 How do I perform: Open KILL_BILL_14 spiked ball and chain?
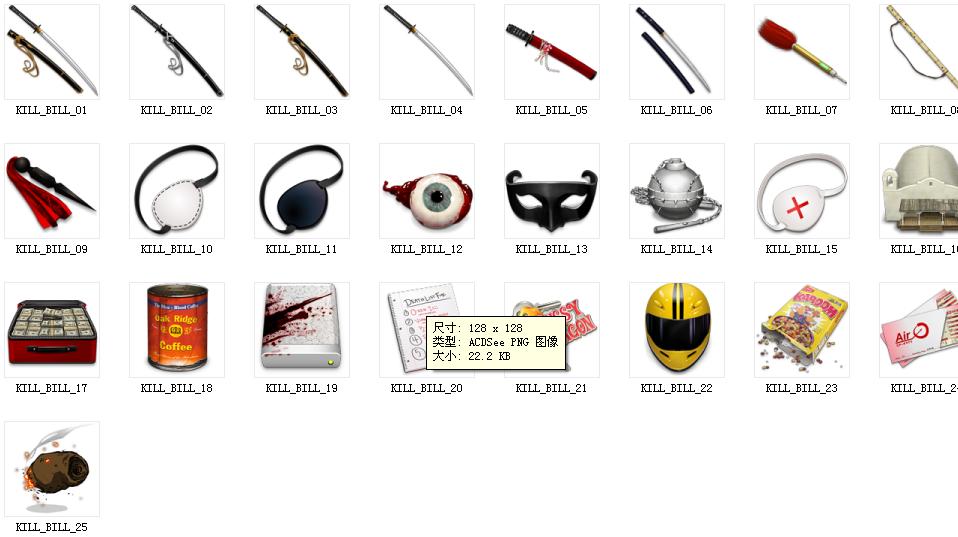click(x=677, y=190)
